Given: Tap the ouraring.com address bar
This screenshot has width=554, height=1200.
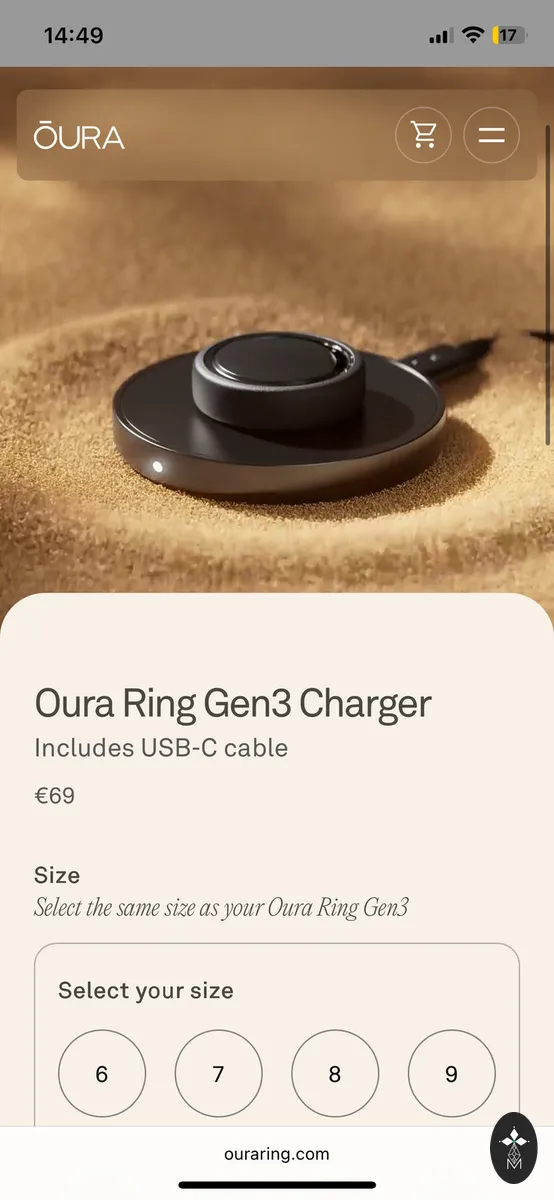Looking at the screenshot, I should pyautogui.click(x=277, y=1154).
